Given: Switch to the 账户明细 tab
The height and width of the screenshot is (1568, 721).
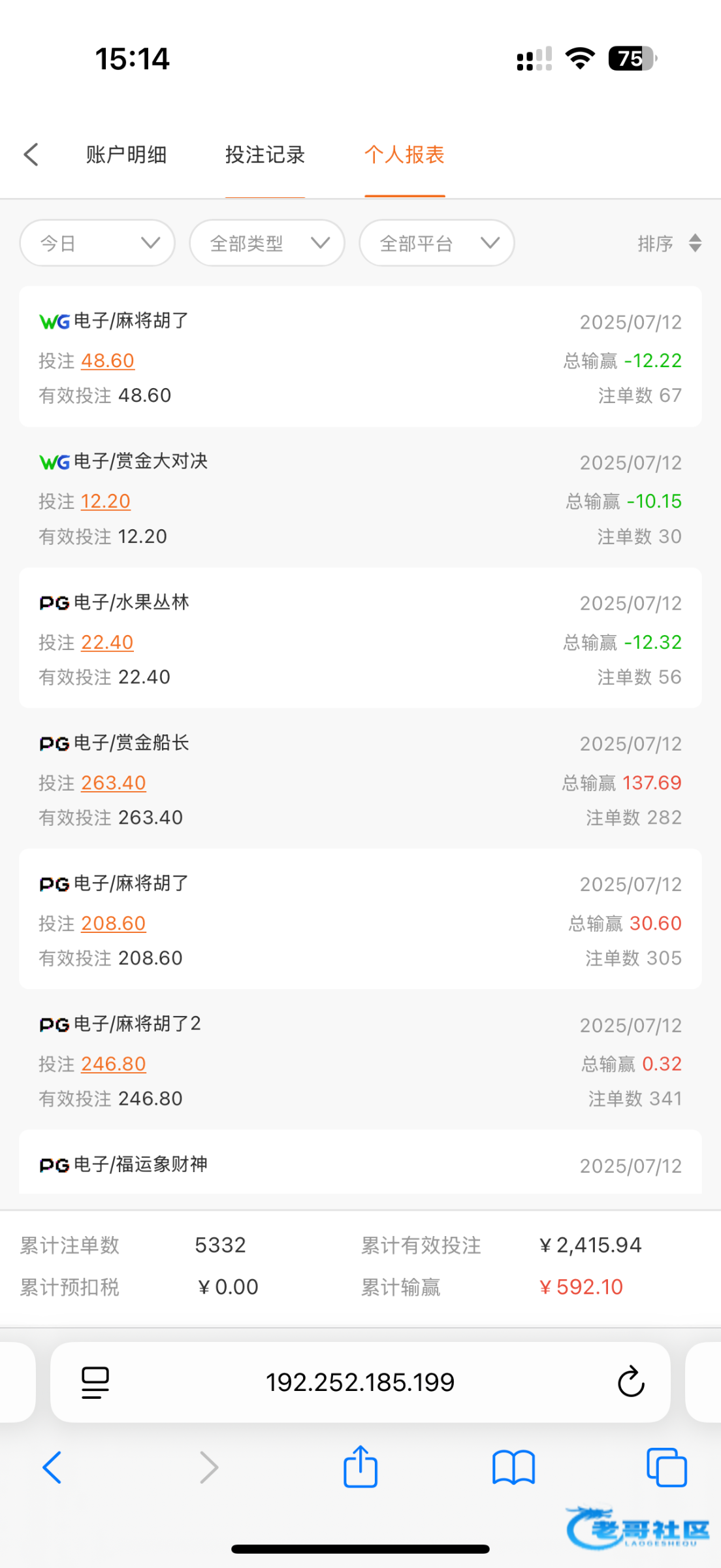Looking at the screenshot, I should (x=126, y=155).
